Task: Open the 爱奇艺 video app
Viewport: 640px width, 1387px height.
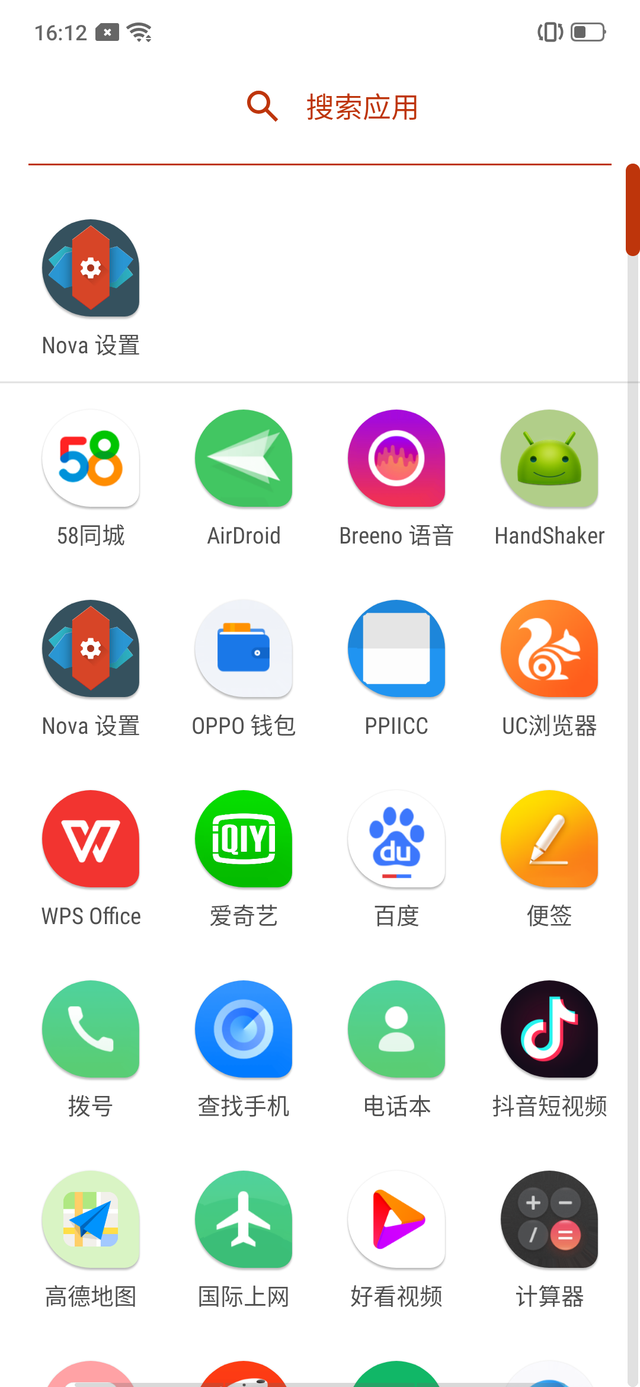Action: [x=243, y=839]
